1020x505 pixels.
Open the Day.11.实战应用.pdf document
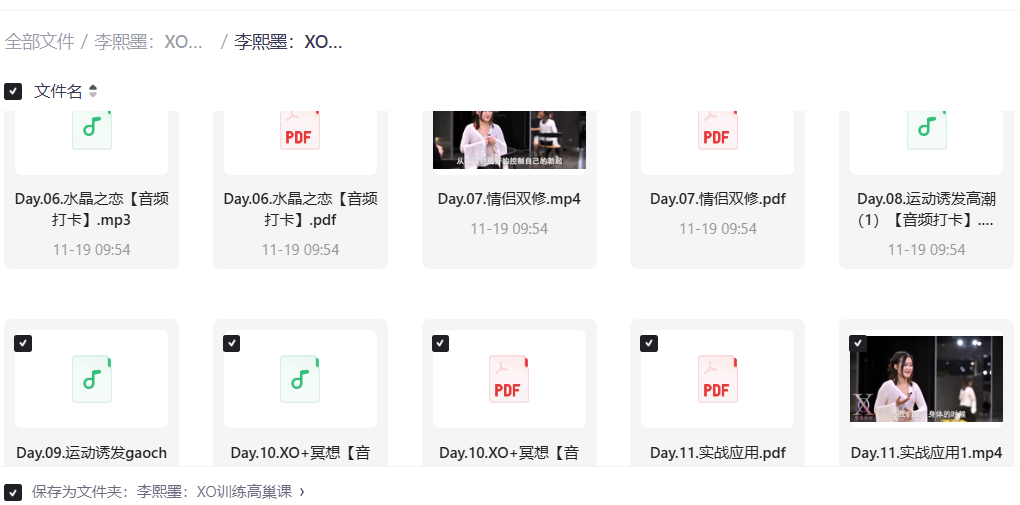coord(717,380)
